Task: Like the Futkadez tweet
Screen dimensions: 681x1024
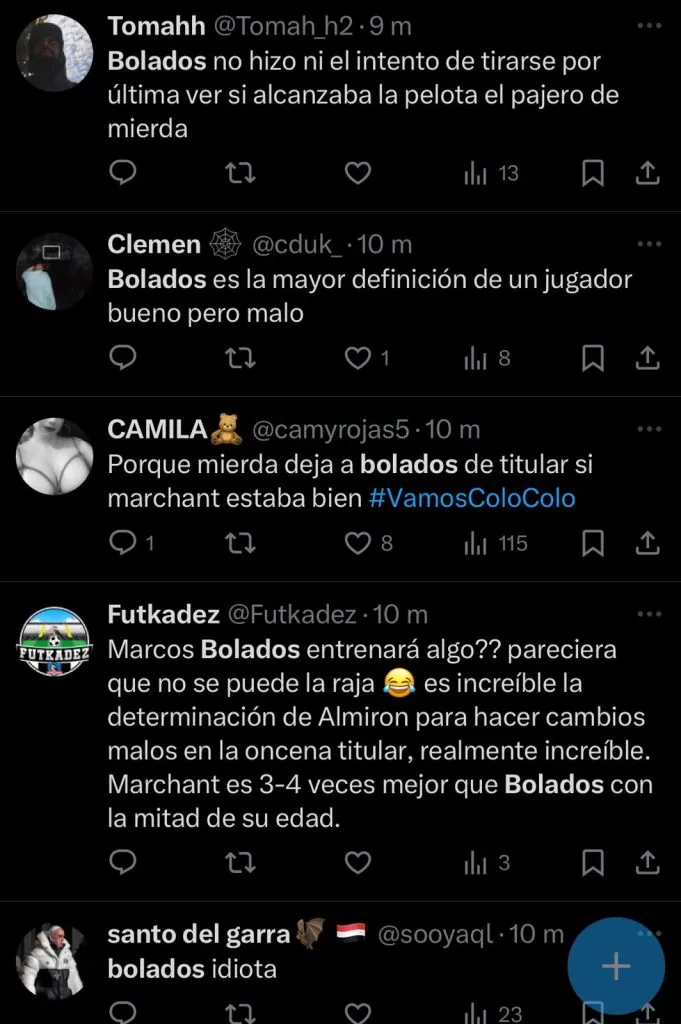Action: tap(358, 862)
